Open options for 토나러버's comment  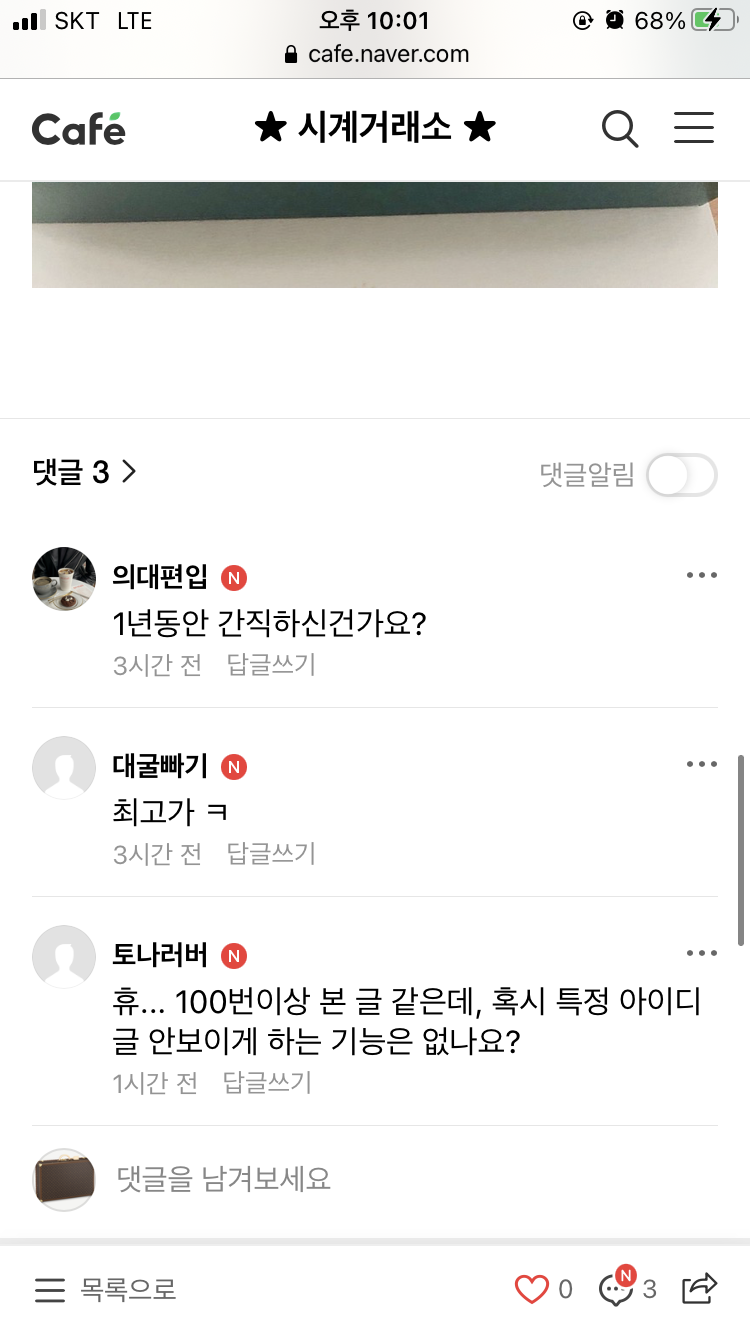pyautogui.click(x=701, y=953)
